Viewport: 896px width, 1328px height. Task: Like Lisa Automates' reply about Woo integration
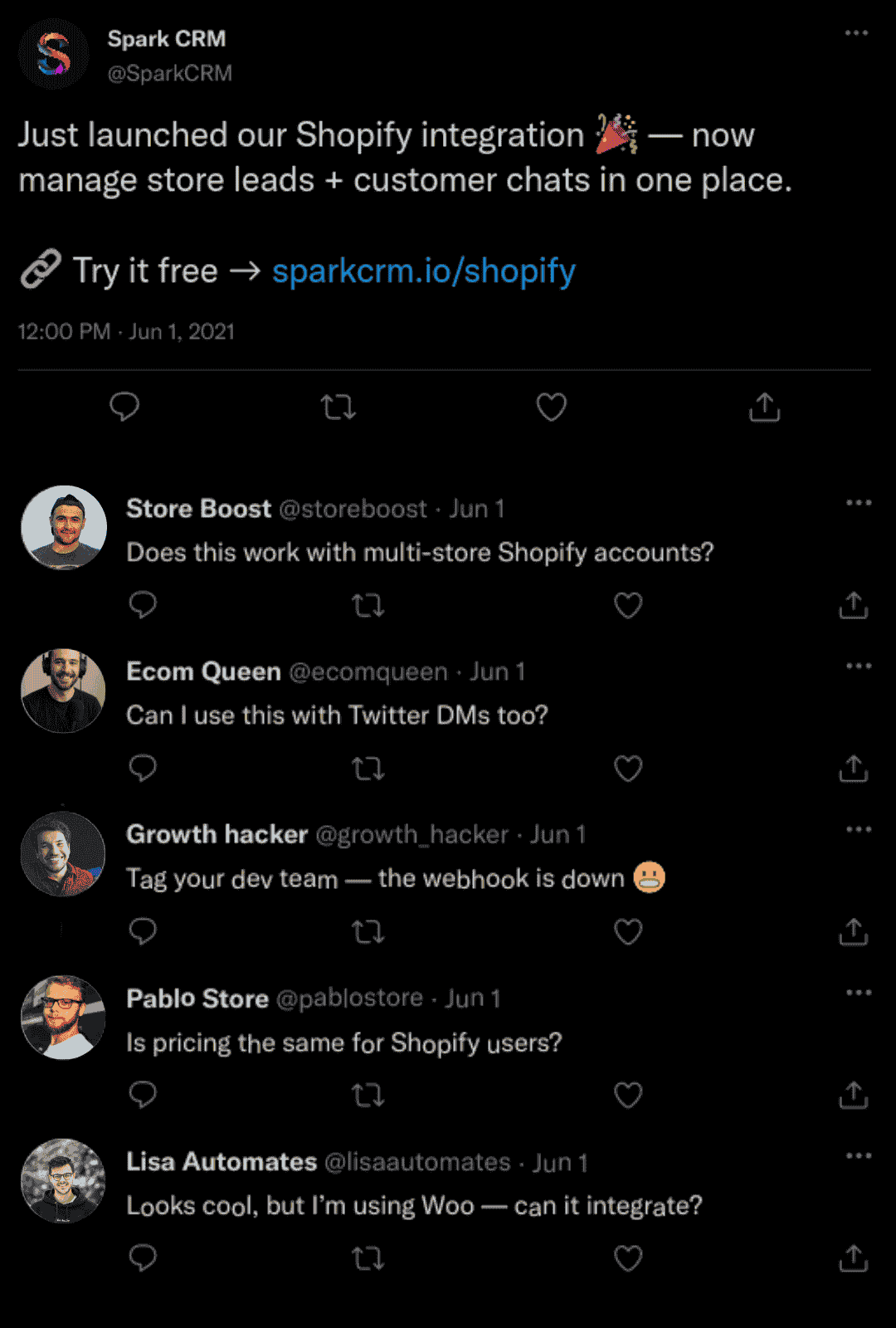[x=628, y=1258]
